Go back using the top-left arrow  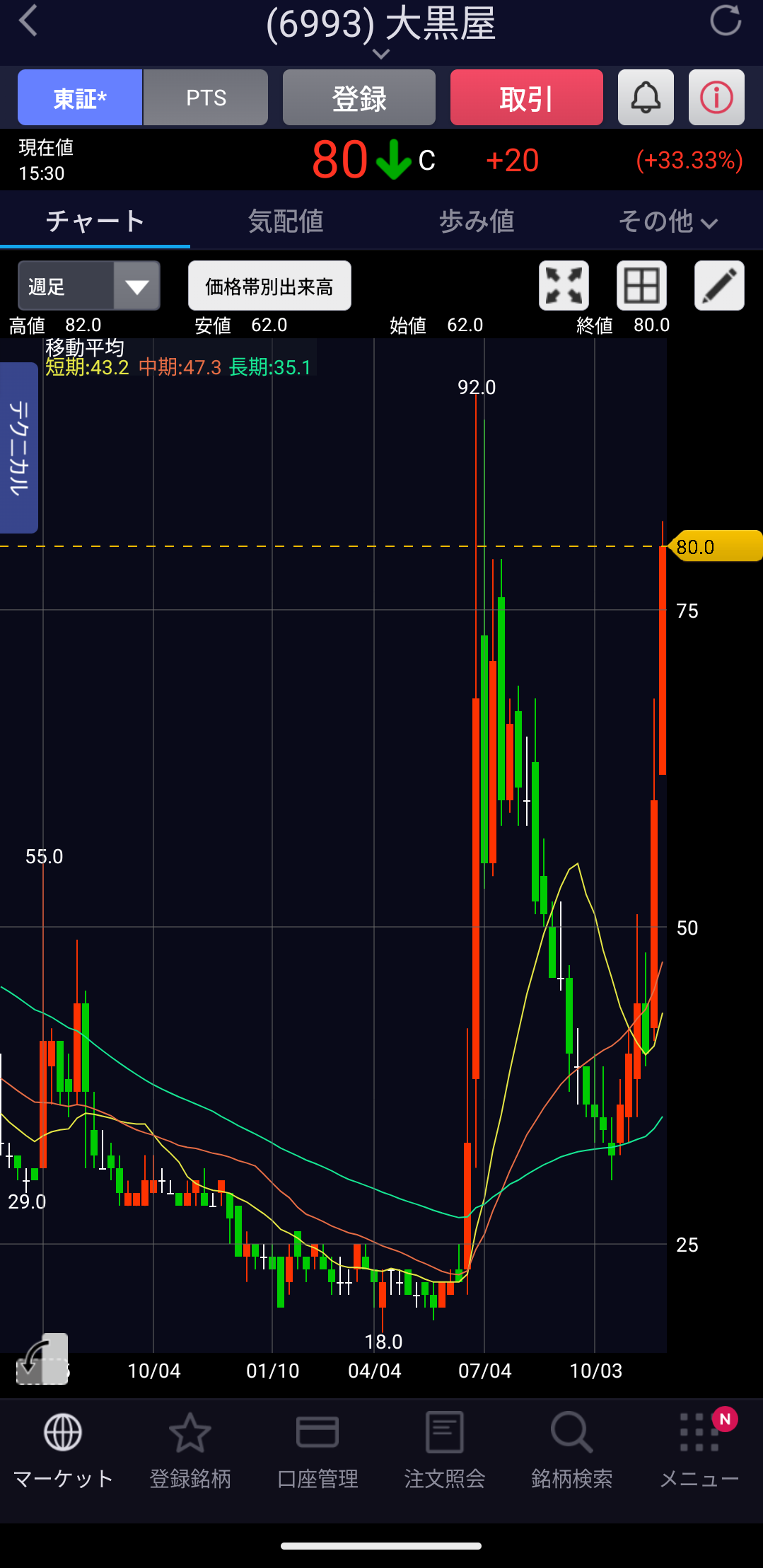point(28,21)
